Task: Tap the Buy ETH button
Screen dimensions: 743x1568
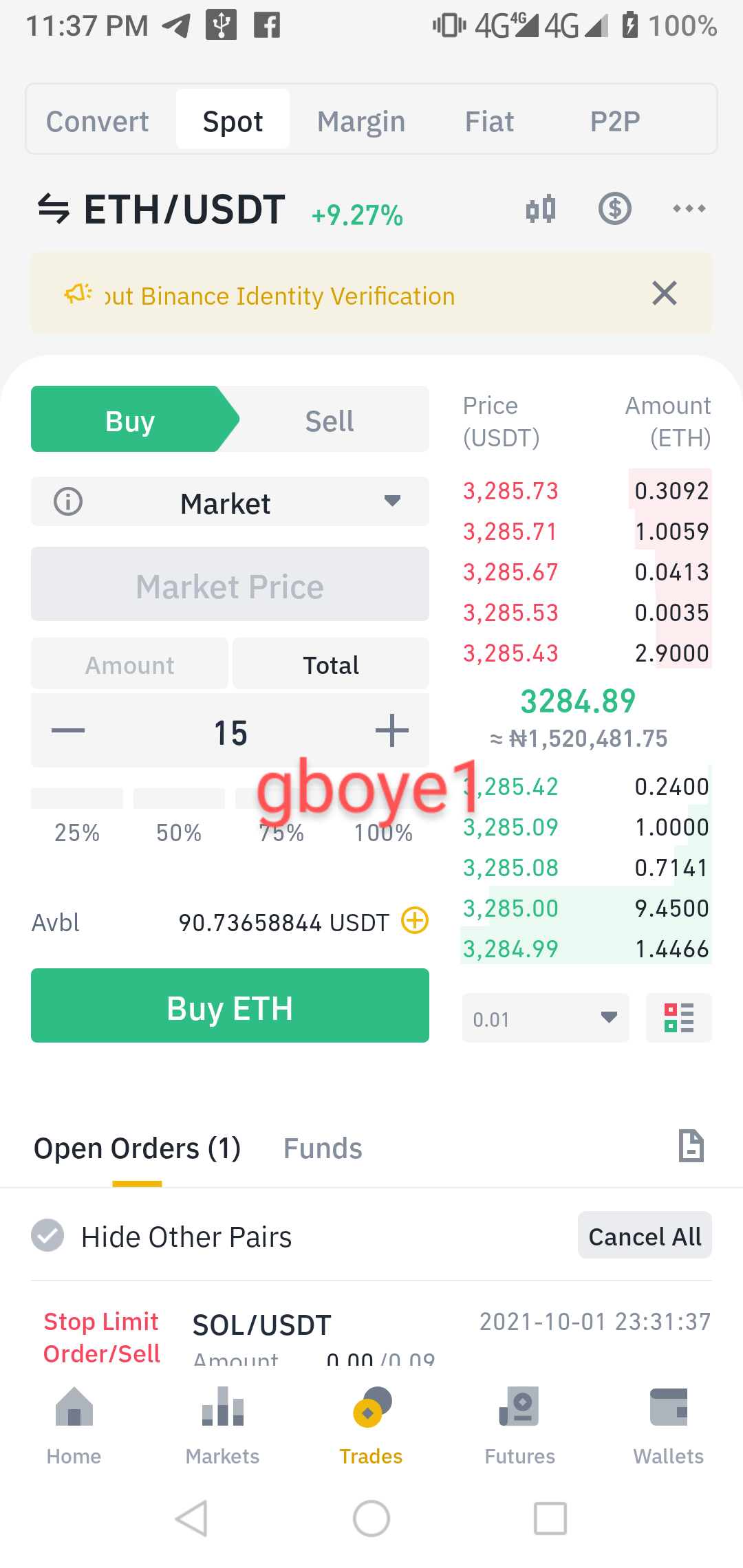Action: (x=230, y=1006)
